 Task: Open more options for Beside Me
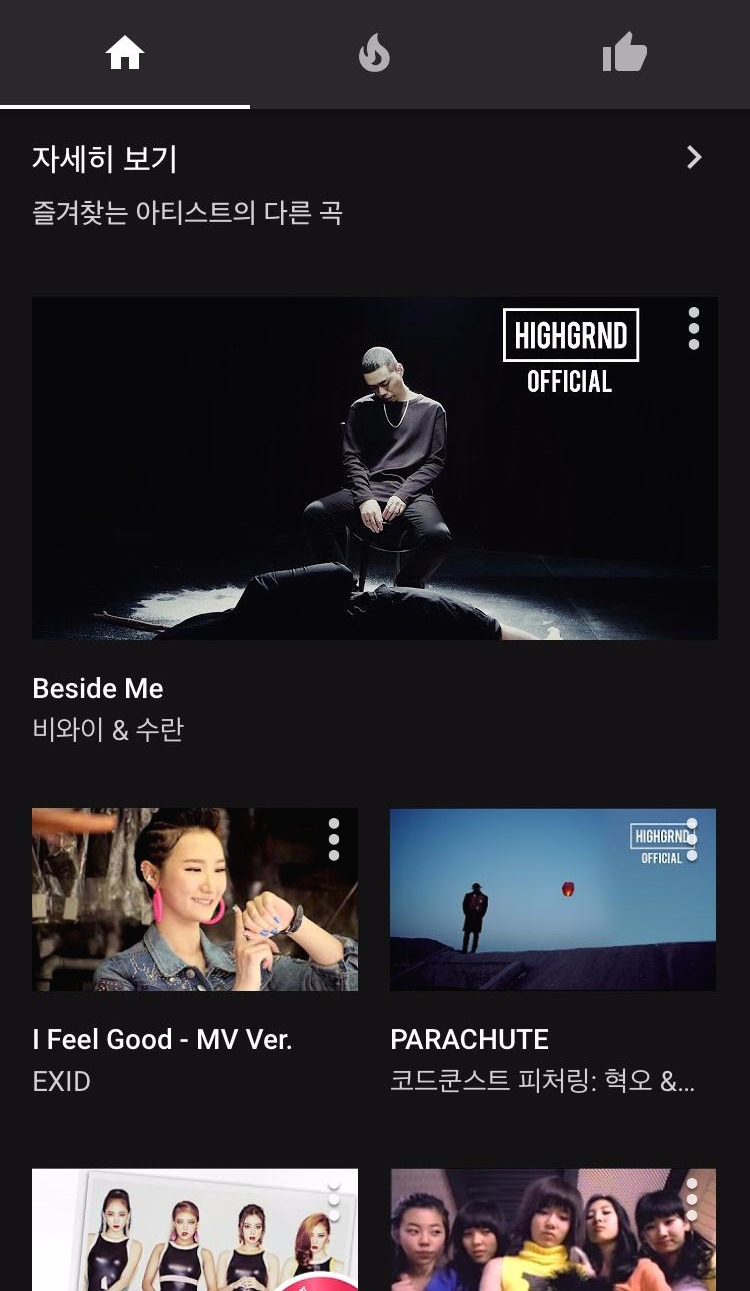(x=693, y=328)
